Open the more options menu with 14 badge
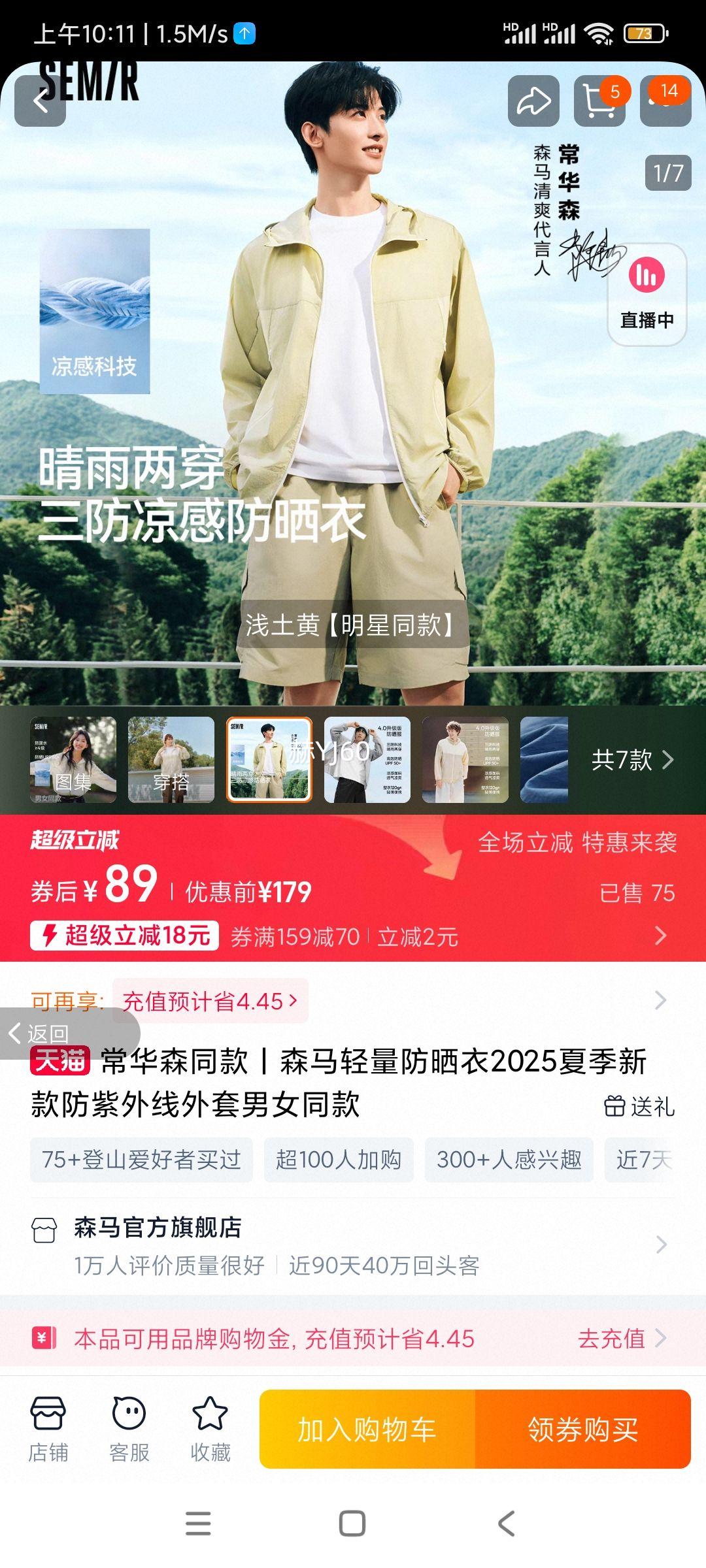 tap(665, 101)
